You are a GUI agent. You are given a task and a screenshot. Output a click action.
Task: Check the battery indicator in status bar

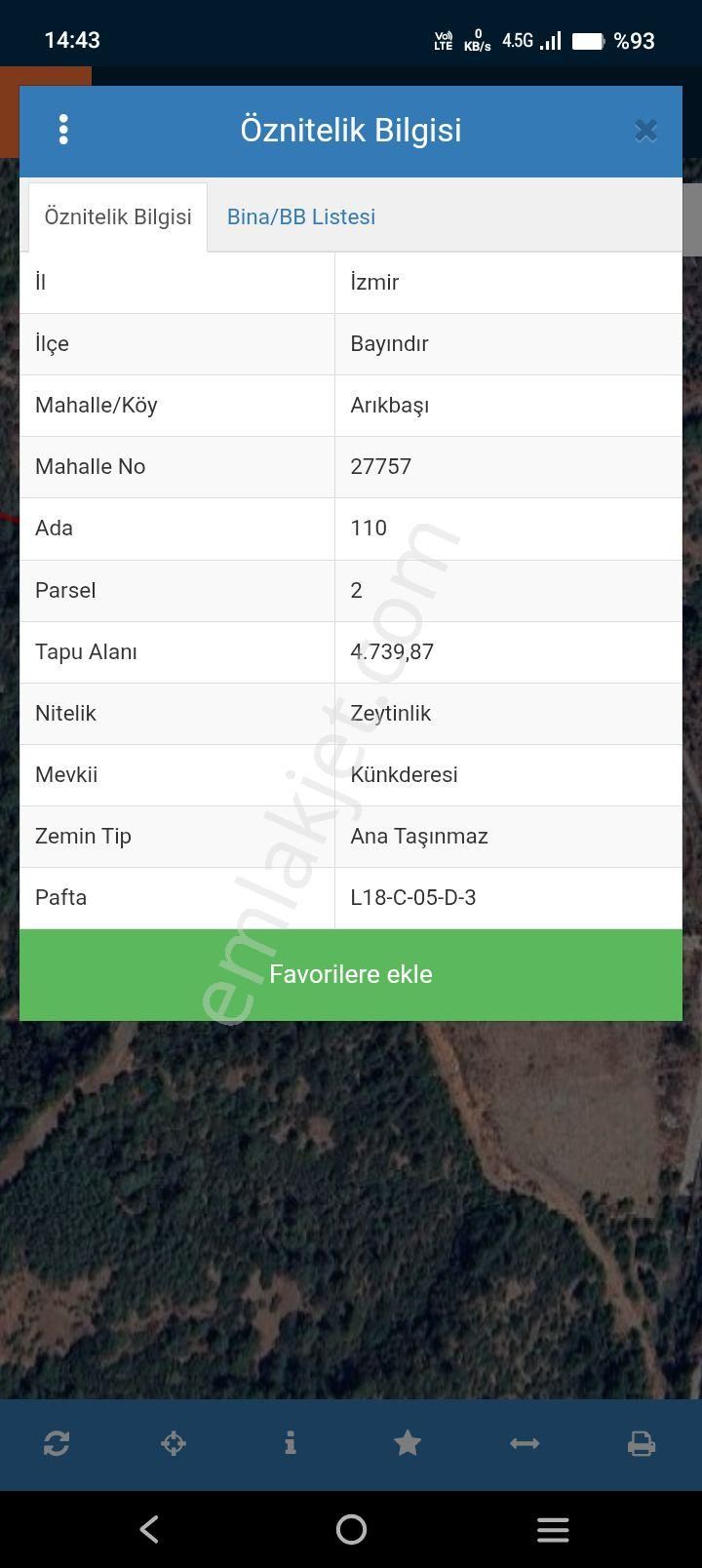[587, 41]
